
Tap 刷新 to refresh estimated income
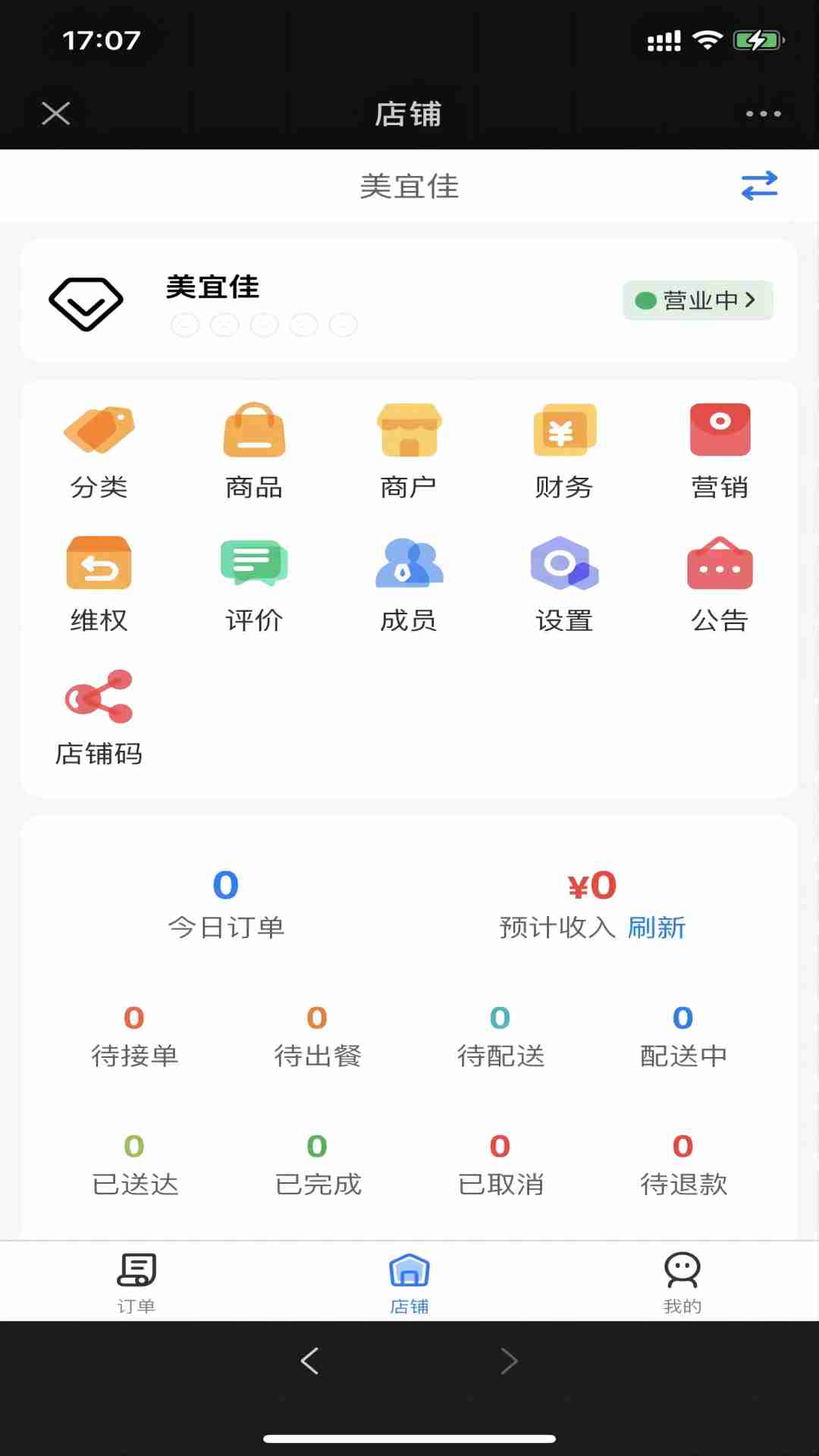click(657, 927)
